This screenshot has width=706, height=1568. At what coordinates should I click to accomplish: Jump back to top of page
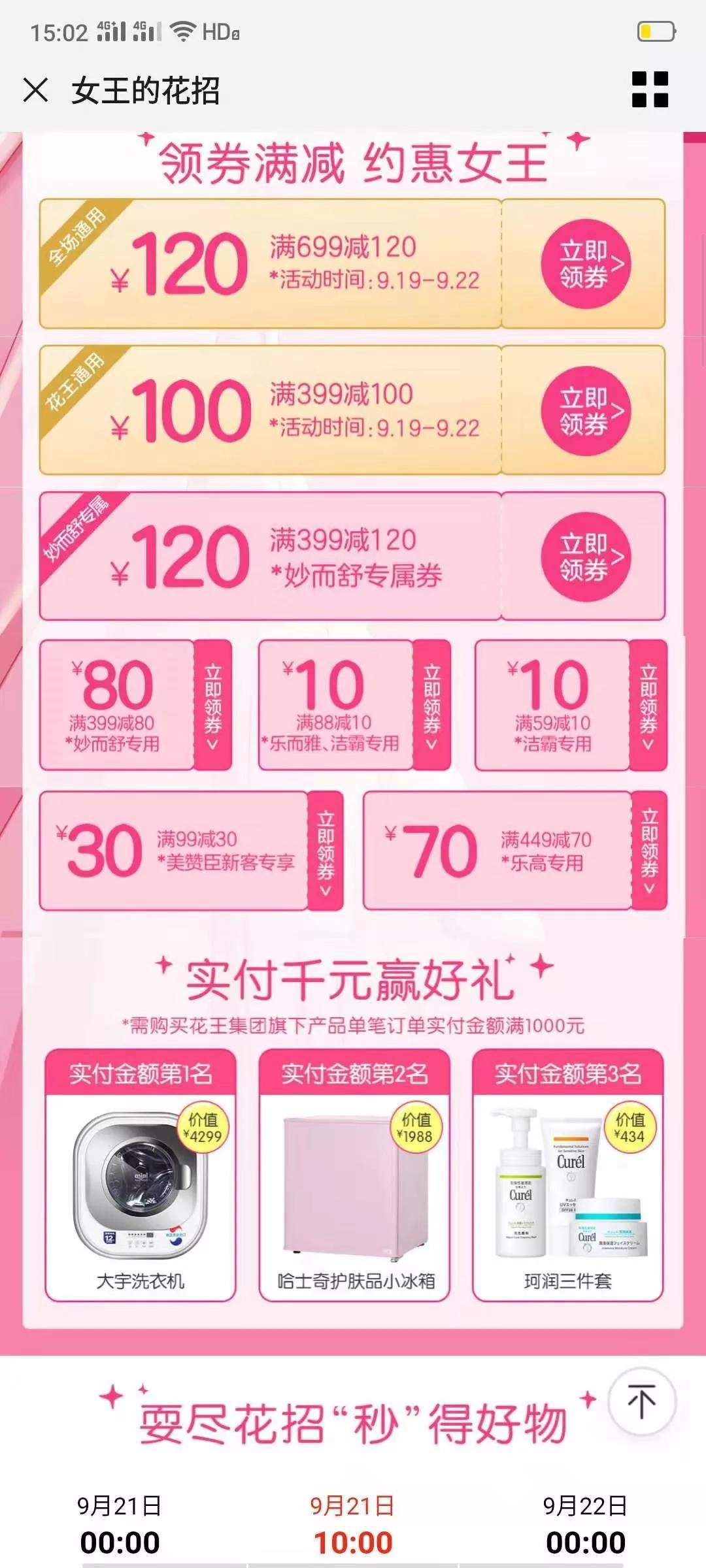(641, 1401)
